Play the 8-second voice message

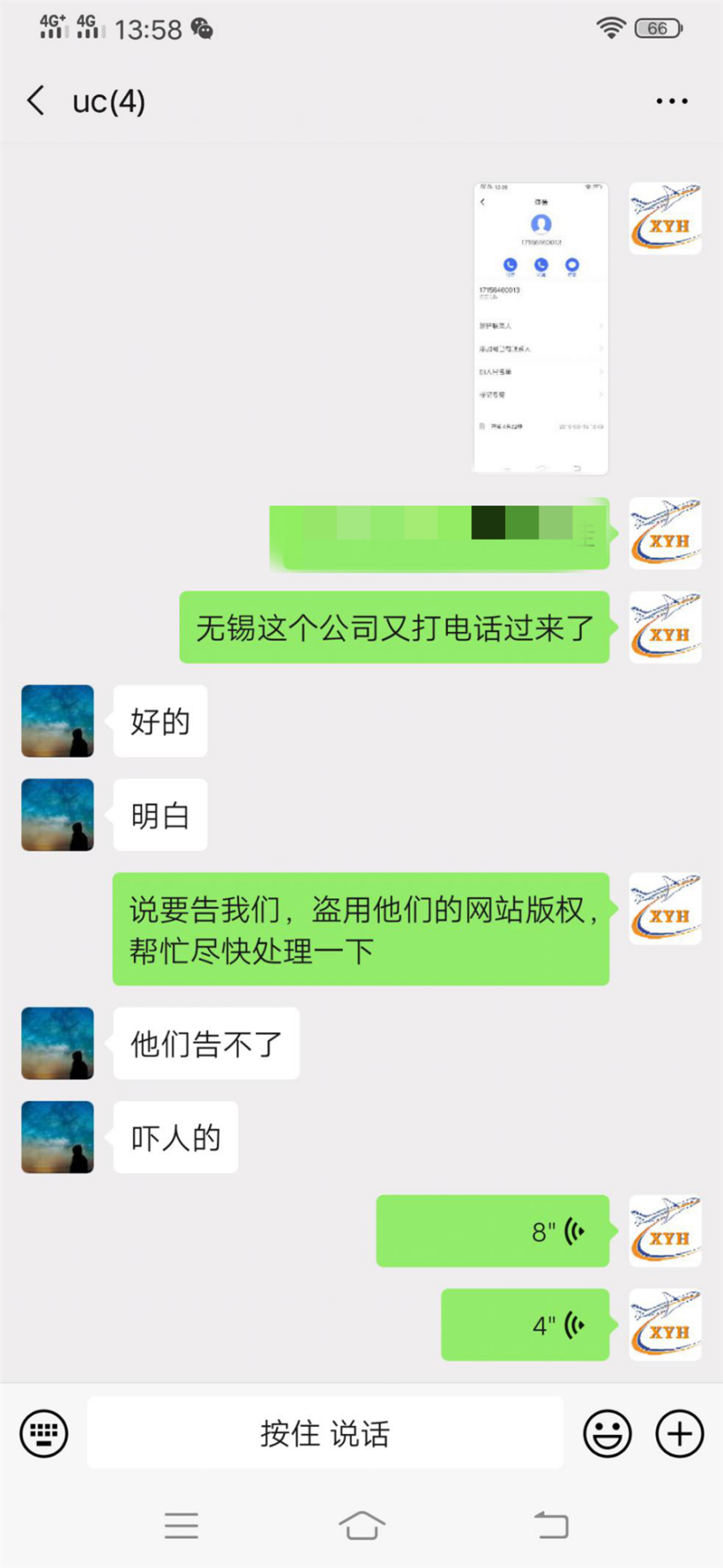click(x=493, y=1231)
